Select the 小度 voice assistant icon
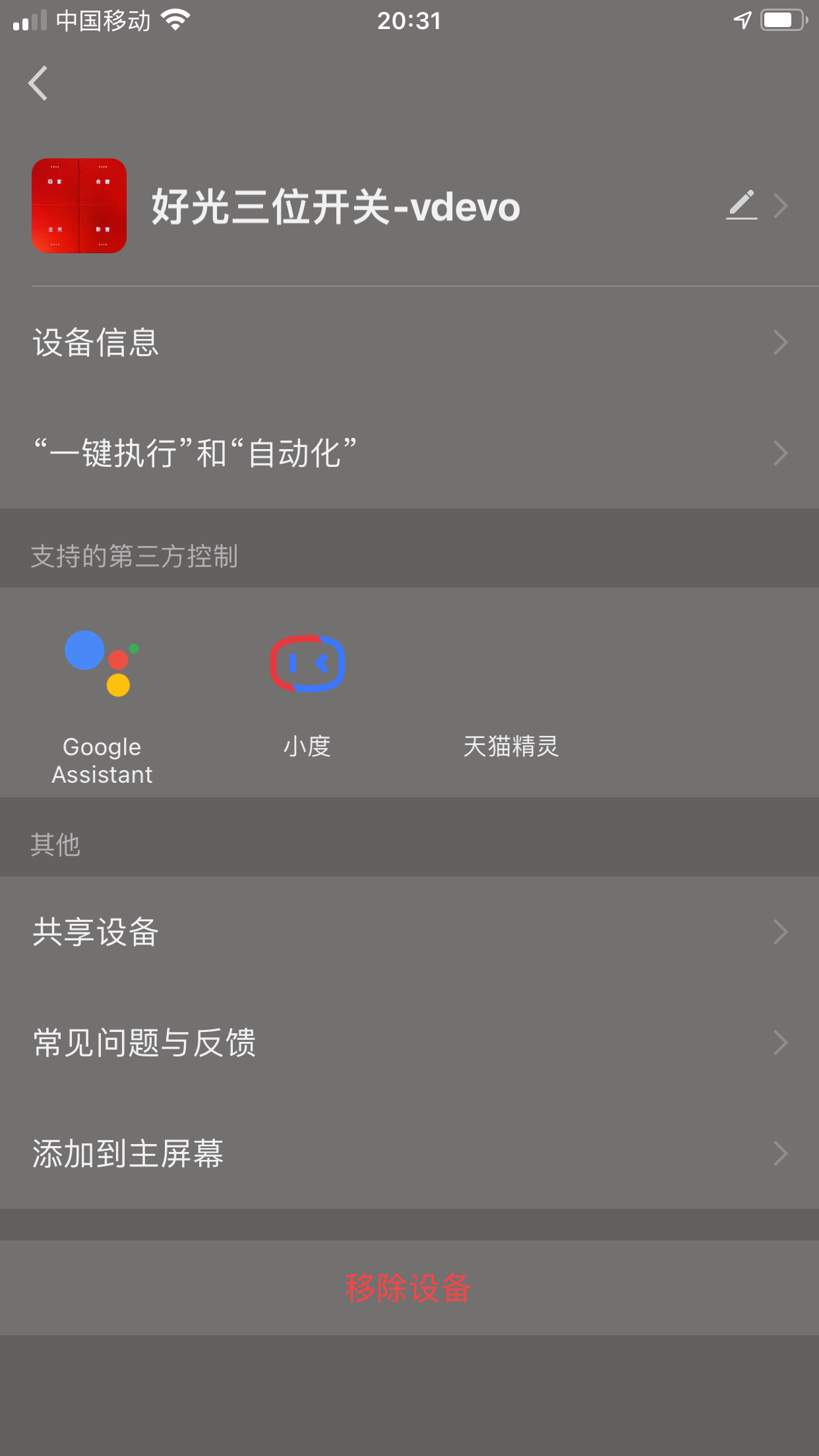The height and width of the screenshot is (1456, 819). [307, 663]
